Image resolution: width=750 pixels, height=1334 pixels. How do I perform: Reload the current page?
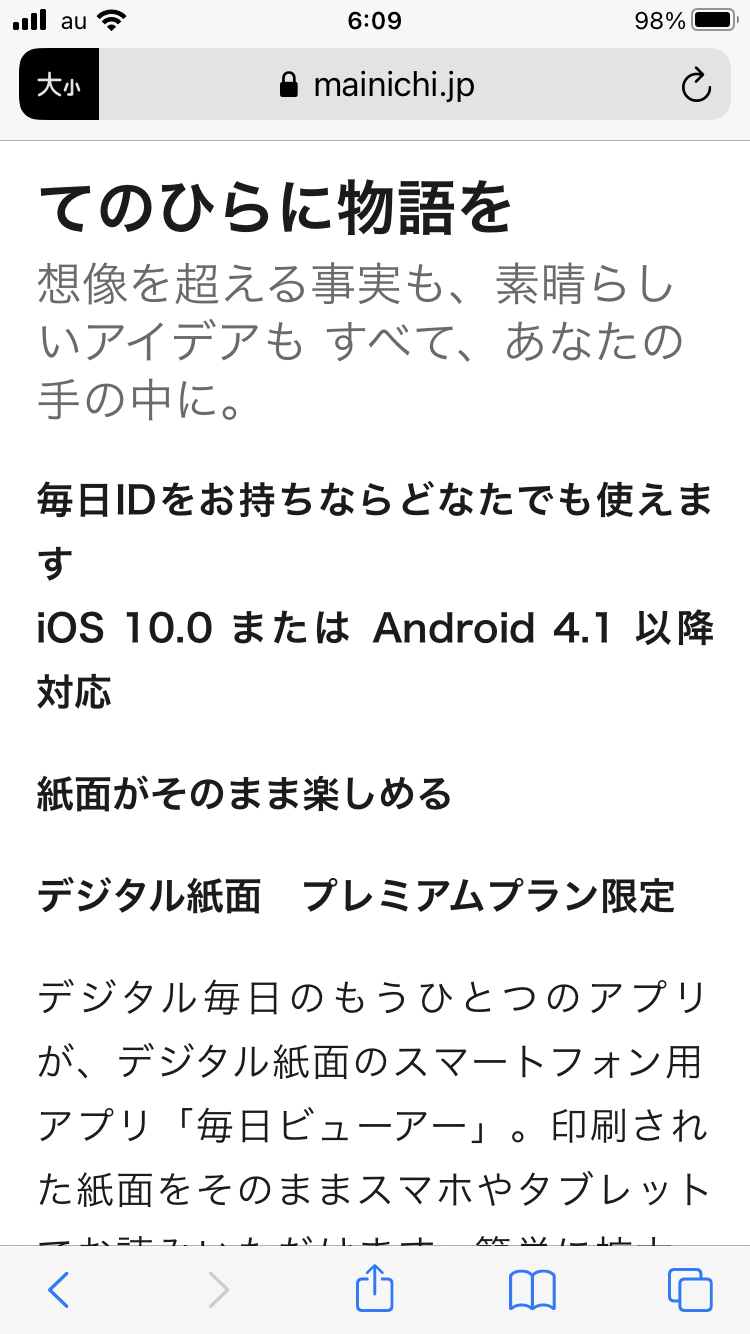point(695,86)
